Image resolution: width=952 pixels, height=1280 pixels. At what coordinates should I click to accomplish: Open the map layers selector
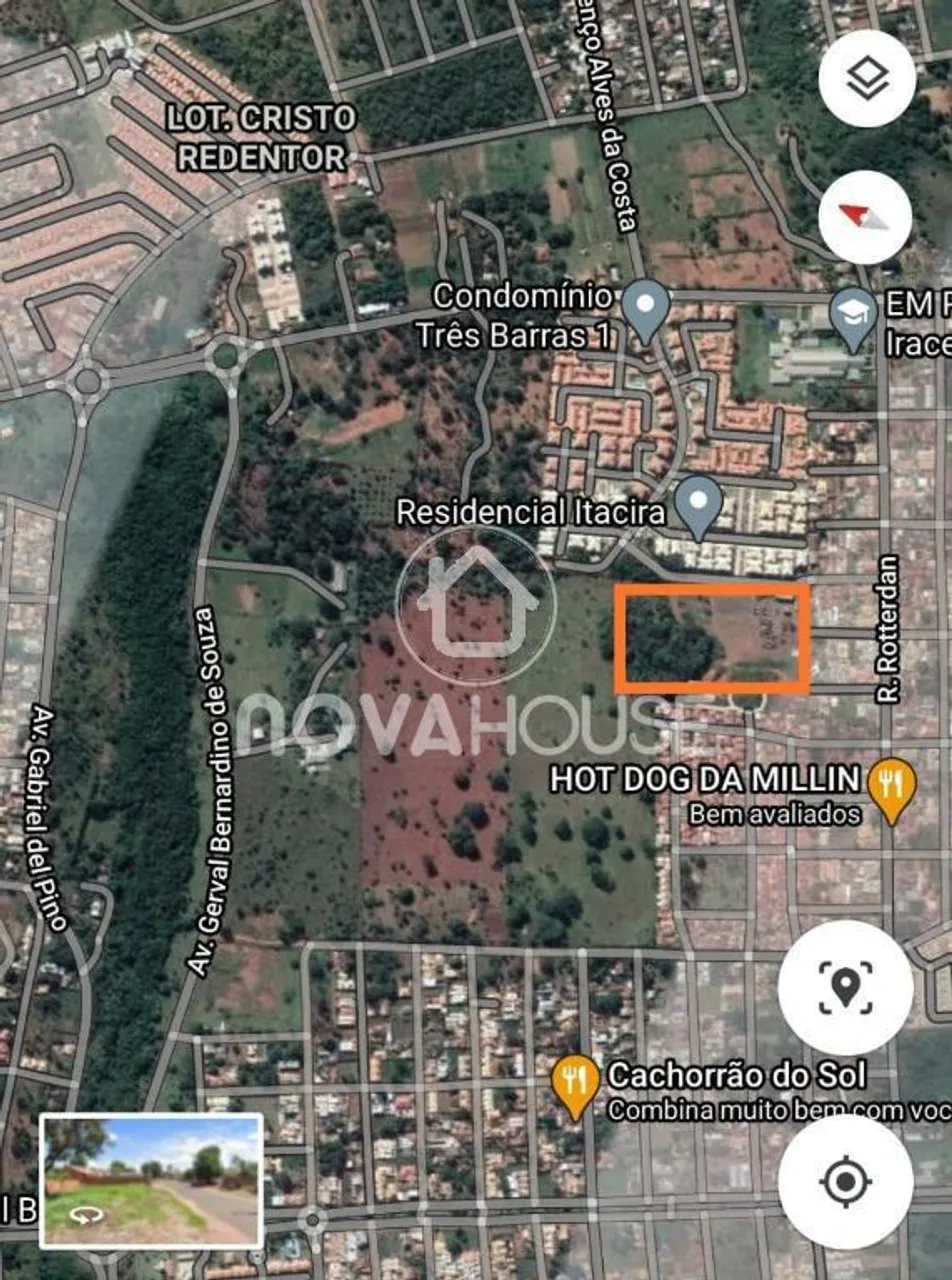tap(867, 78)
